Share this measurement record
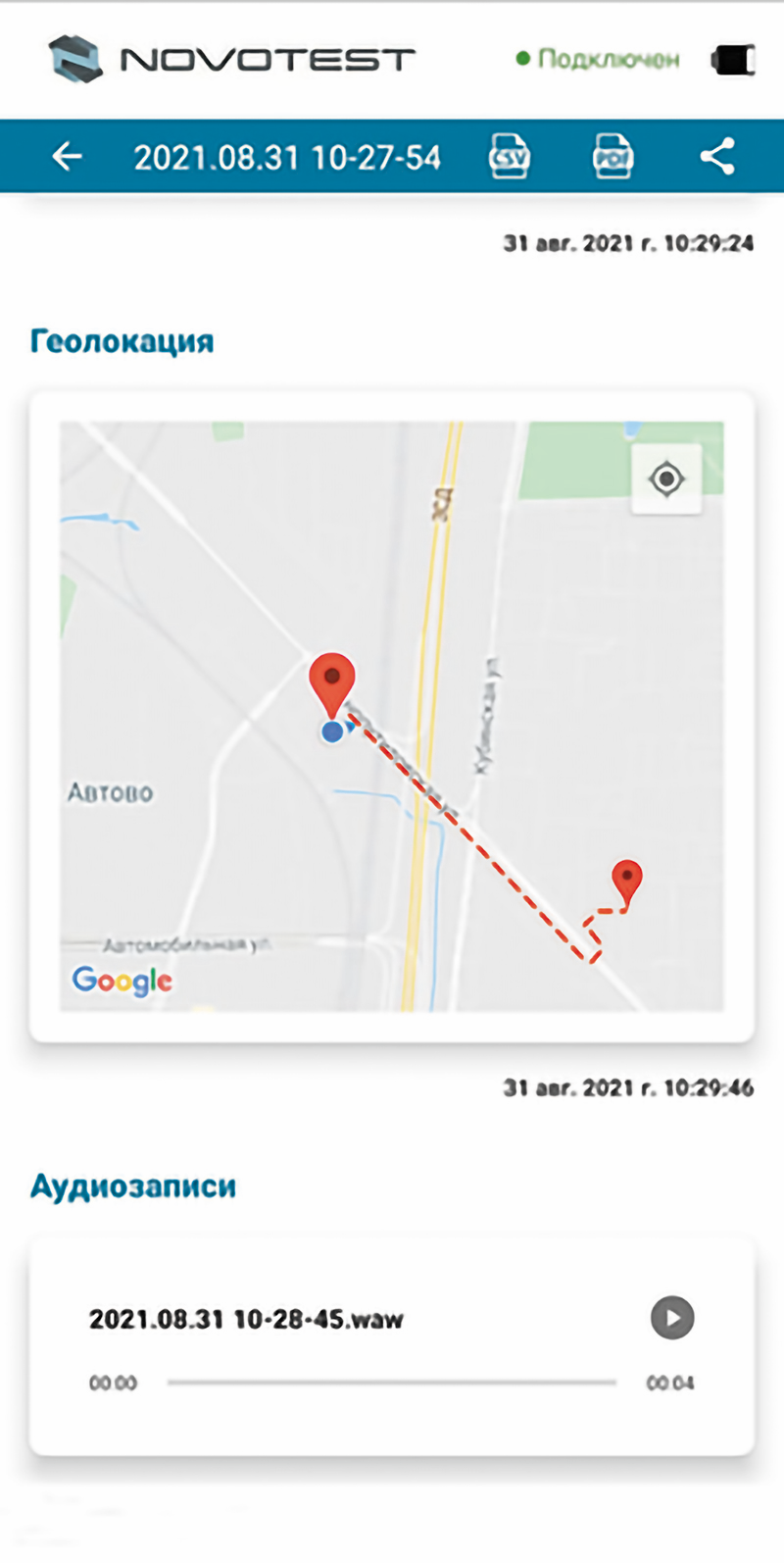The height and width of the screenshot is (1563, 784). (x=717, y=157)
